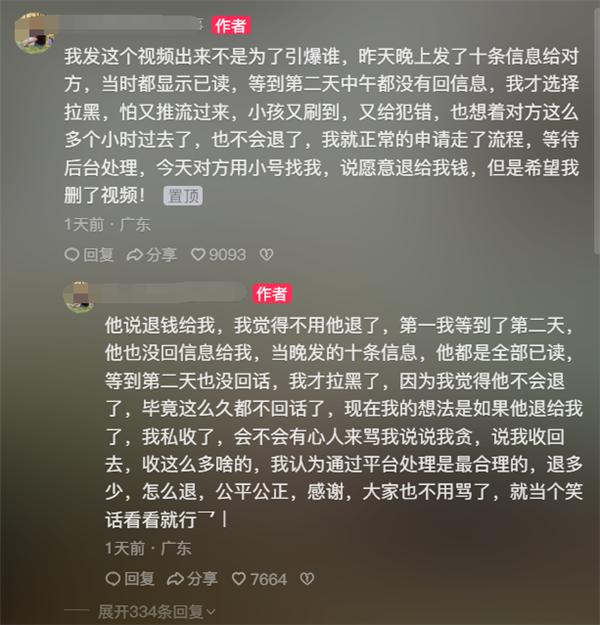Like the comment with 9093 likes
Viewport: 600px width, 625px height.
point(199,255)
